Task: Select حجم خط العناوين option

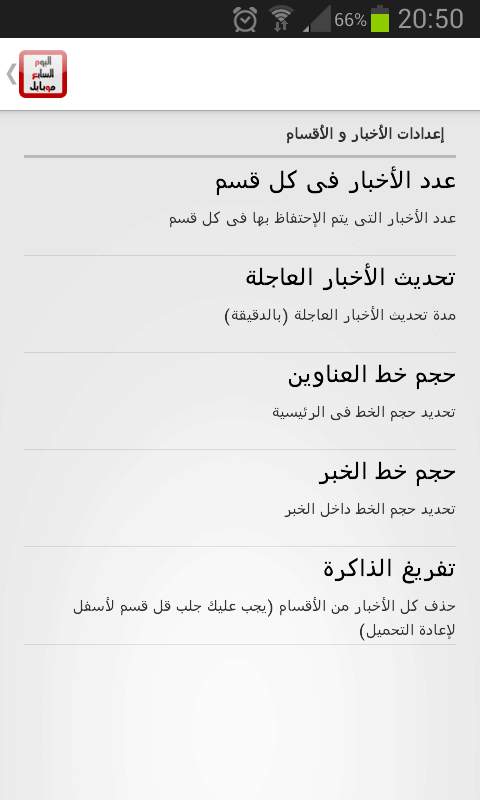Action: pos(240,401)
